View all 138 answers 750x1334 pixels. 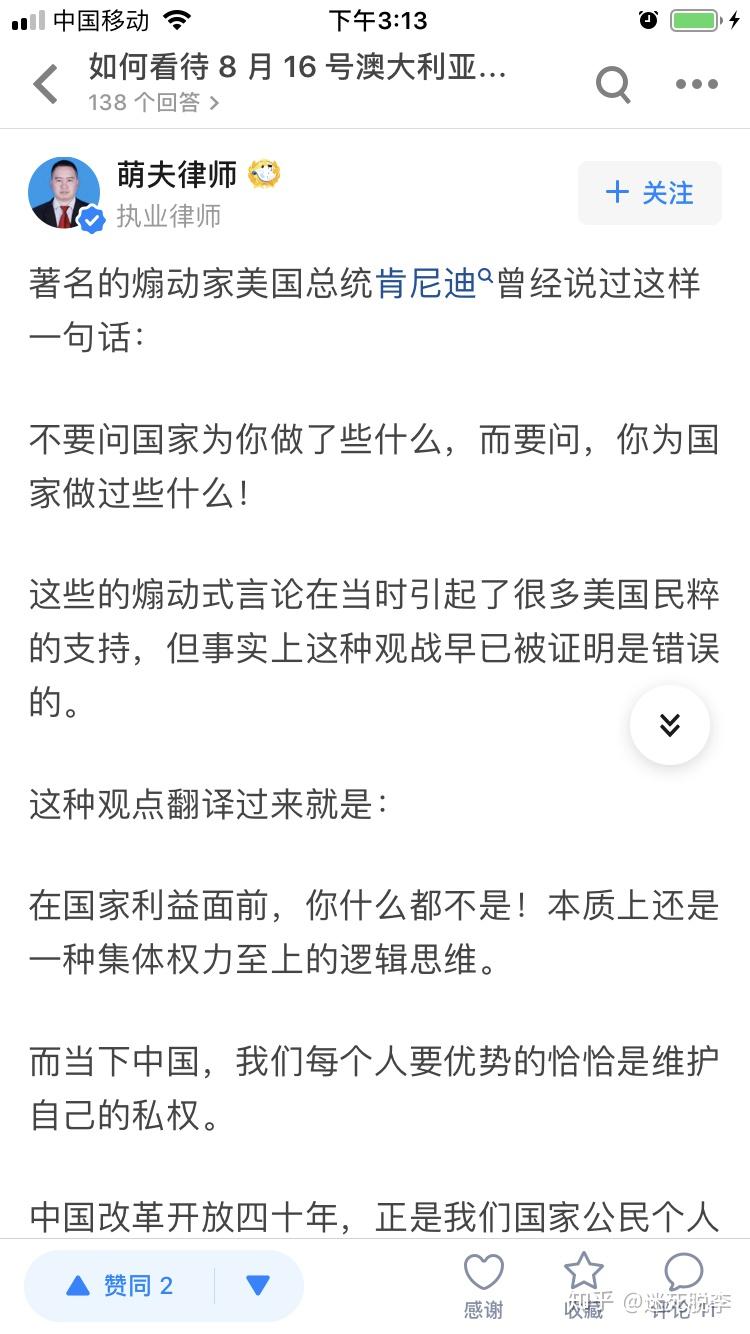(153, 102)
